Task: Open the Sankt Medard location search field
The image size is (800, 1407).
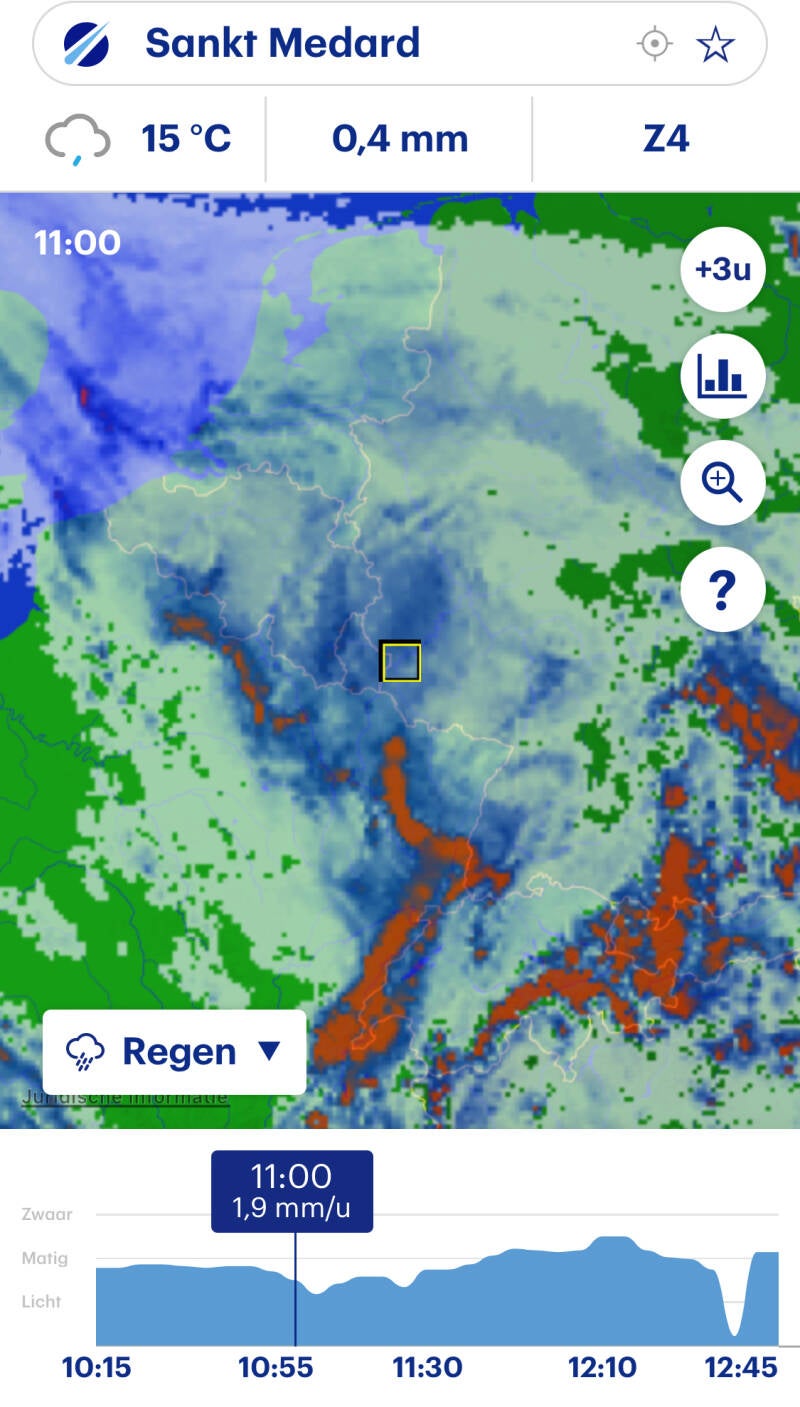Action: 283,44
